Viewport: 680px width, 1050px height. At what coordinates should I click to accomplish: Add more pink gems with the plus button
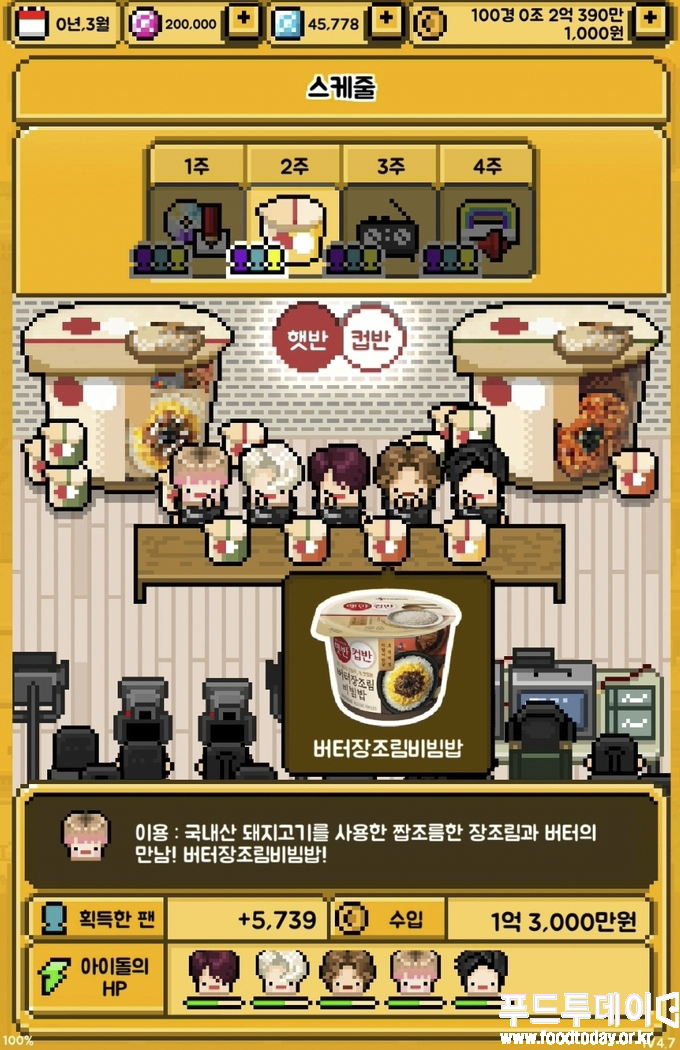[x=243, y=22]
